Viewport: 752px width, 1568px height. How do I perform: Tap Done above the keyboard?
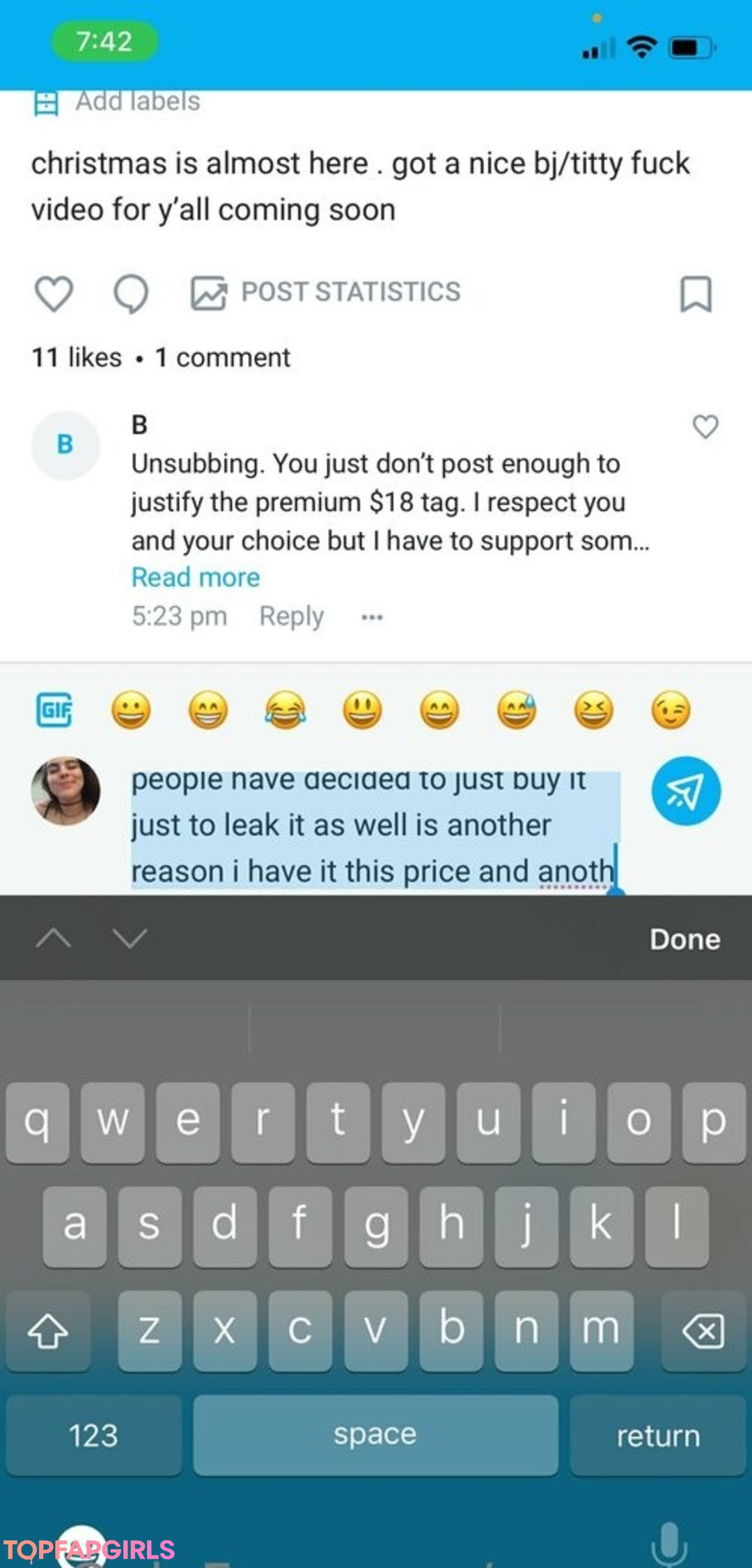tap(685, 939)
